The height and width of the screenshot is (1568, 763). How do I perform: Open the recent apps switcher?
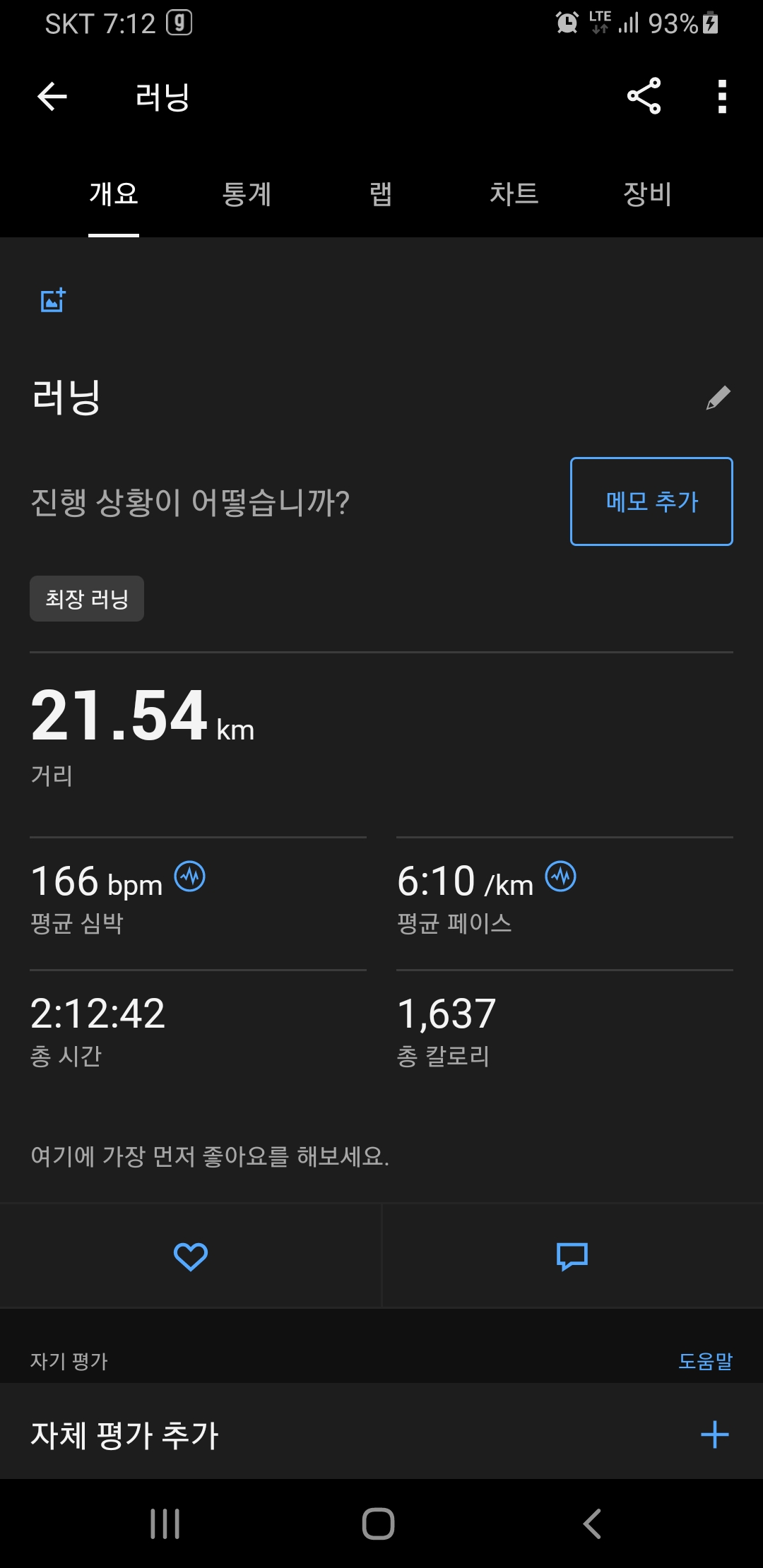click(x=165, y=1524)
